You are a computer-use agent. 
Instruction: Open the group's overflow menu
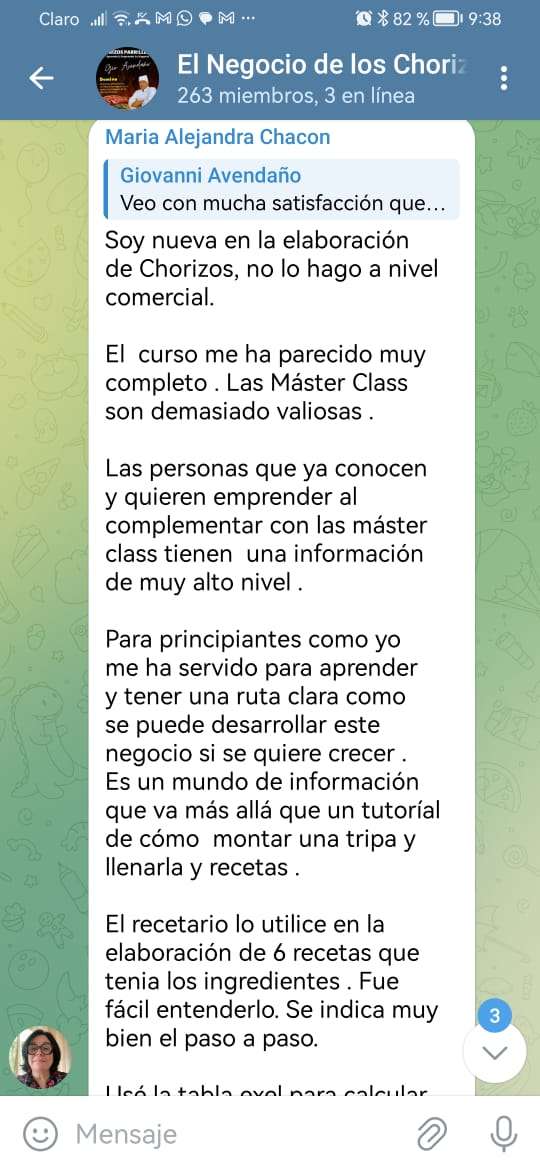504,78
